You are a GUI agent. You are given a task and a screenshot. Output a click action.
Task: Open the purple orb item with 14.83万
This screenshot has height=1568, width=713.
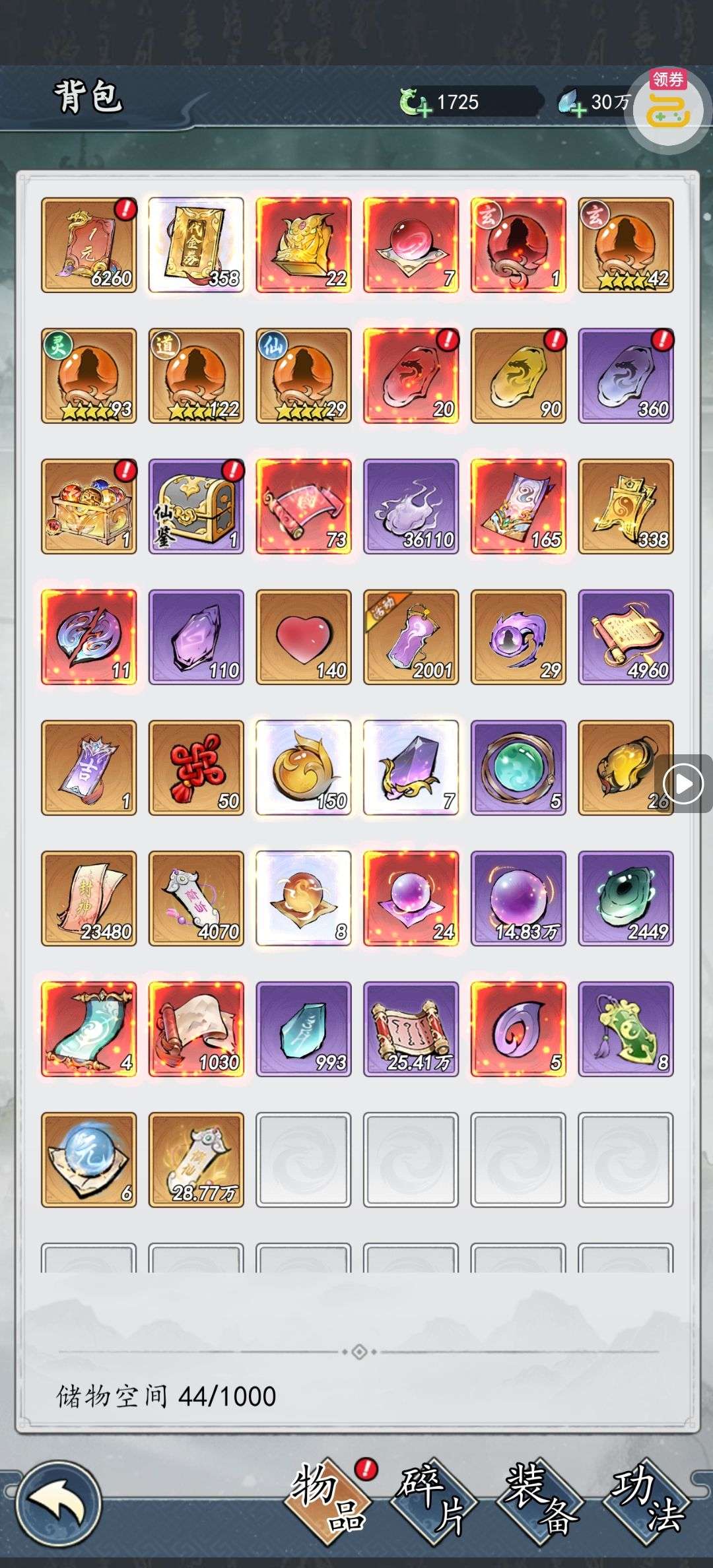518,898
